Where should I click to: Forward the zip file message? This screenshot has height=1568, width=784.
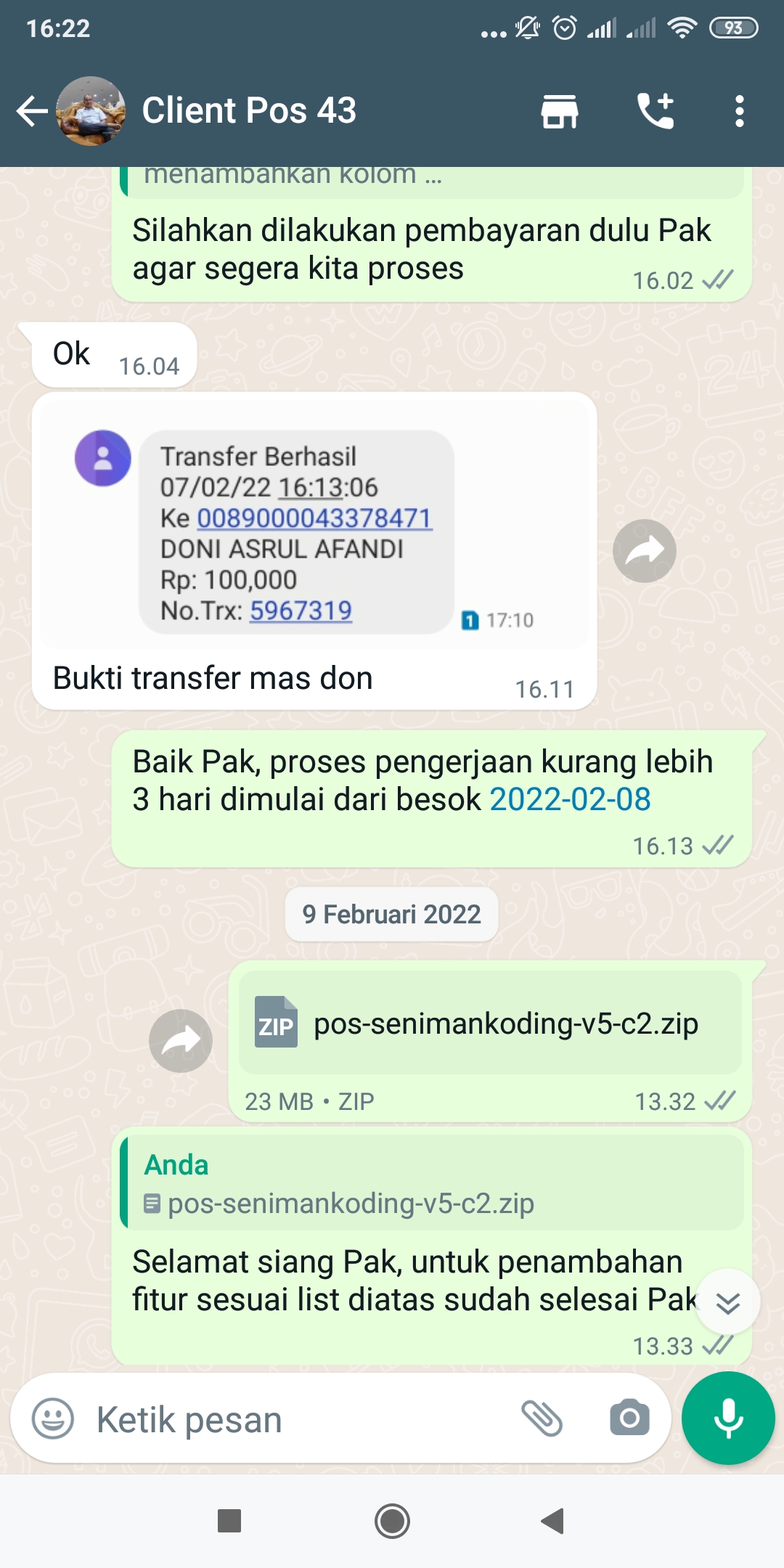click(180, 1040)
